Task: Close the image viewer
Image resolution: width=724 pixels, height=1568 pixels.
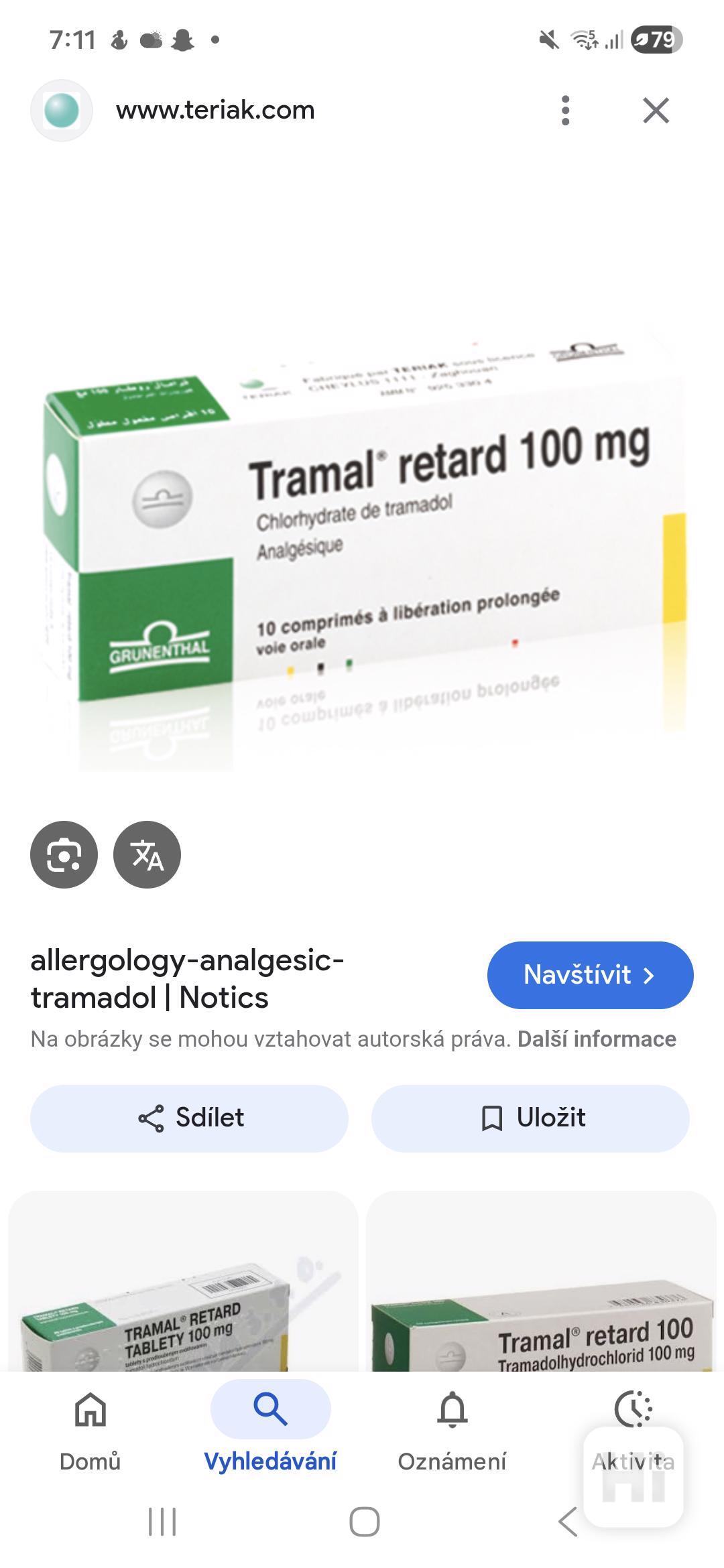Action: click(656, 111)
